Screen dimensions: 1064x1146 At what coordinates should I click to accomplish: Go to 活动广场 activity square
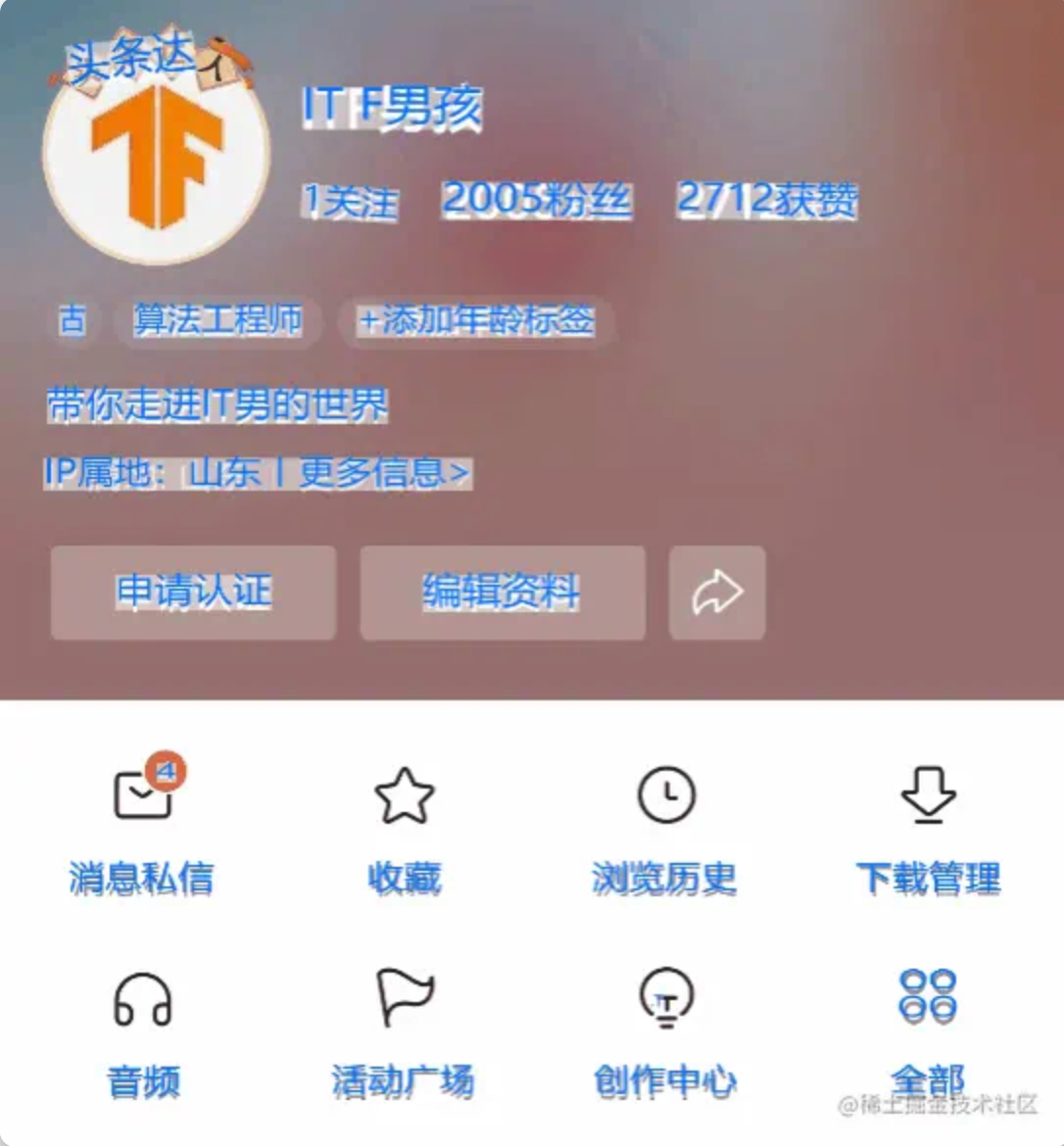coord(404,1033)
